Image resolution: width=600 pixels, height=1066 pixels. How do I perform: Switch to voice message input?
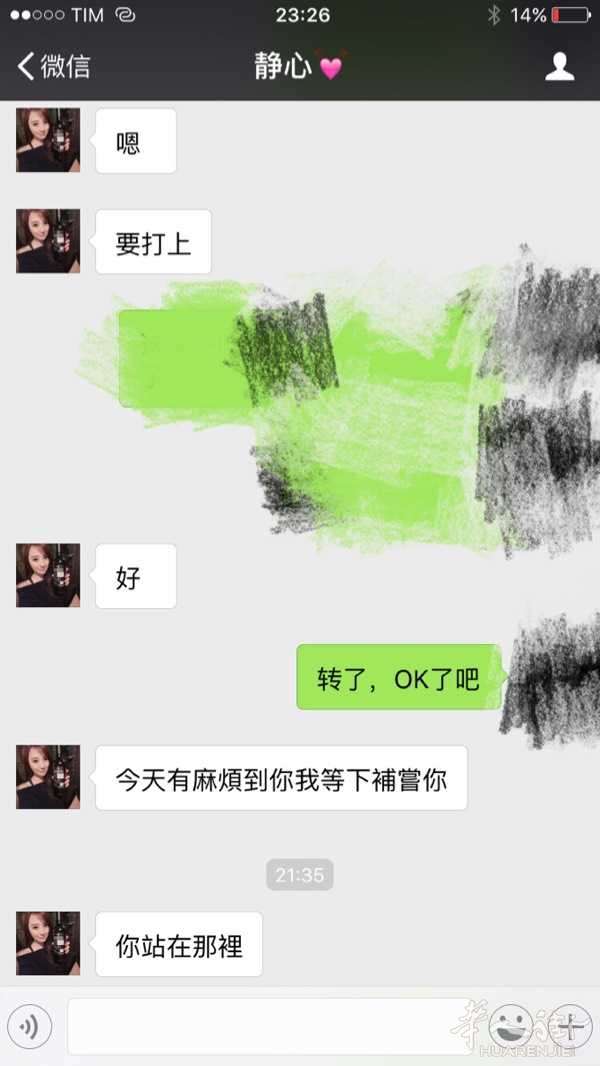(x=30, y=1026)
